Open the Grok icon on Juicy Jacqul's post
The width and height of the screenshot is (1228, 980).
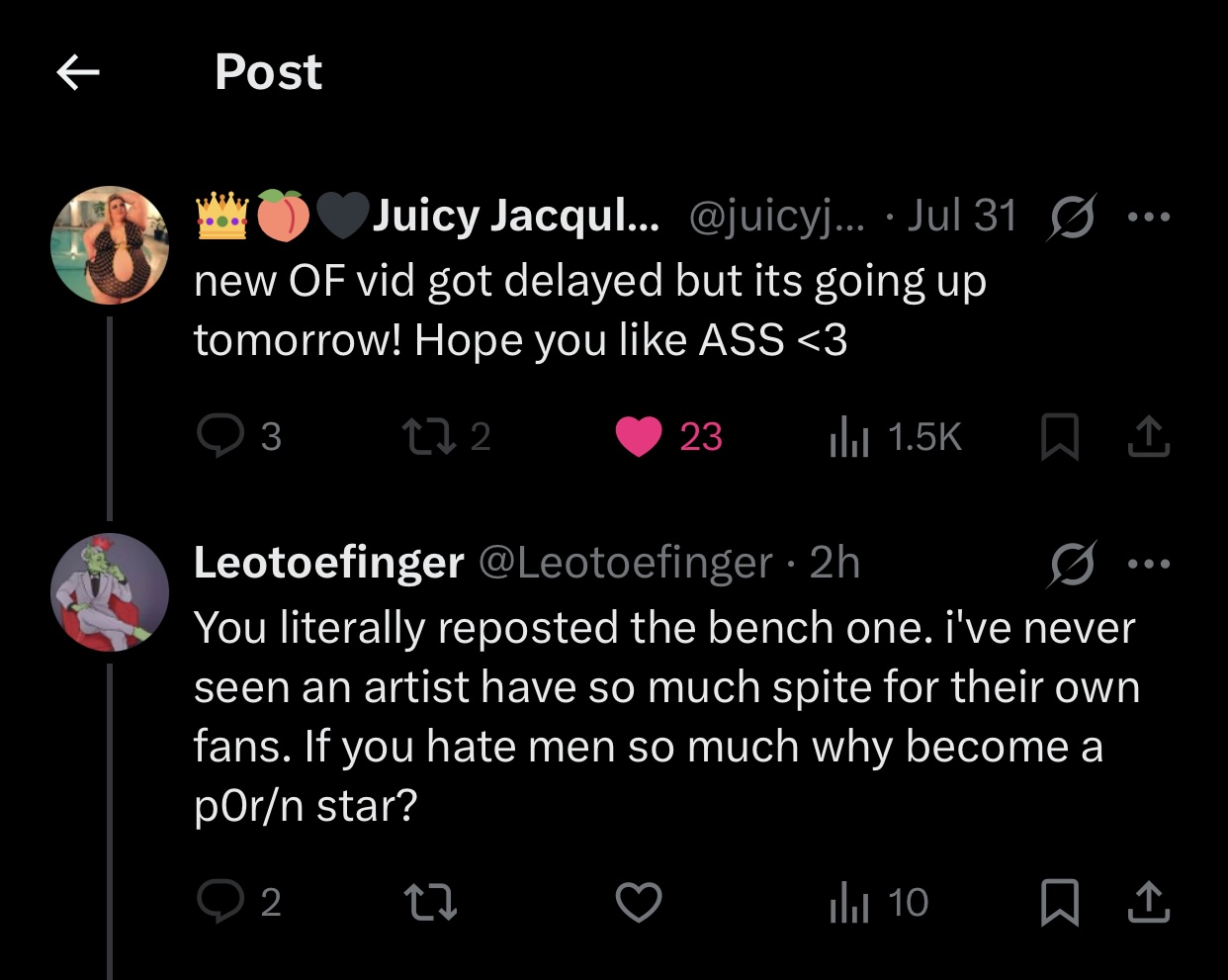click(1072, 216)
